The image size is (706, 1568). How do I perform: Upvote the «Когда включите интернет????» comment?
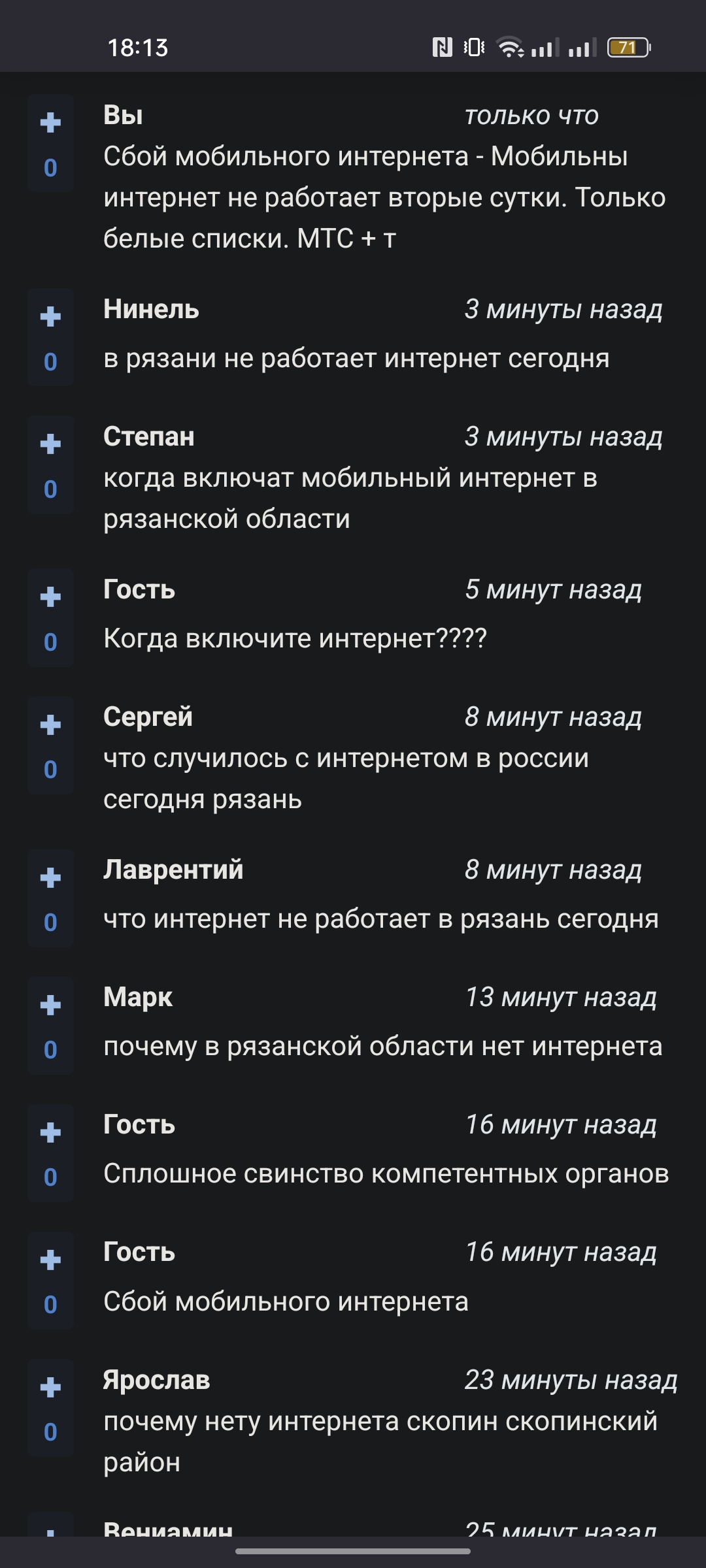point(50,597)
